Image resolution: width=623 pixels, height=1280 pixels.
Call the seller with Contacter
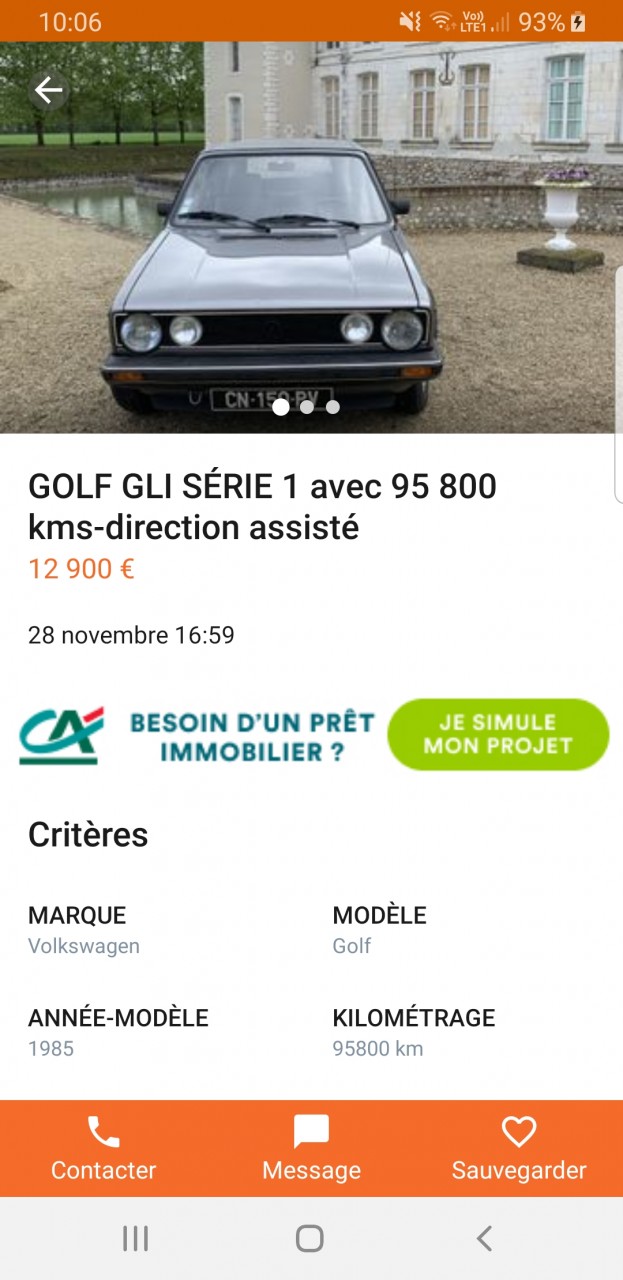coord(104,1149)
